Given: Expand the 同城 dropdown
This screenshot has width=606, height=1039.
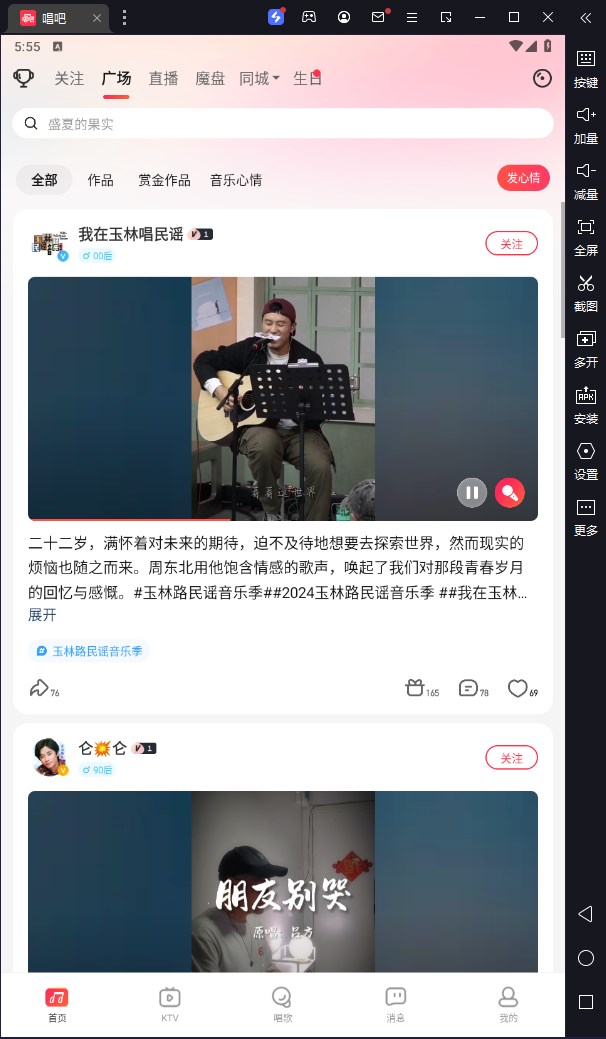Looking at the screenshot, I should pyautogui.click(x=259, y=78).
